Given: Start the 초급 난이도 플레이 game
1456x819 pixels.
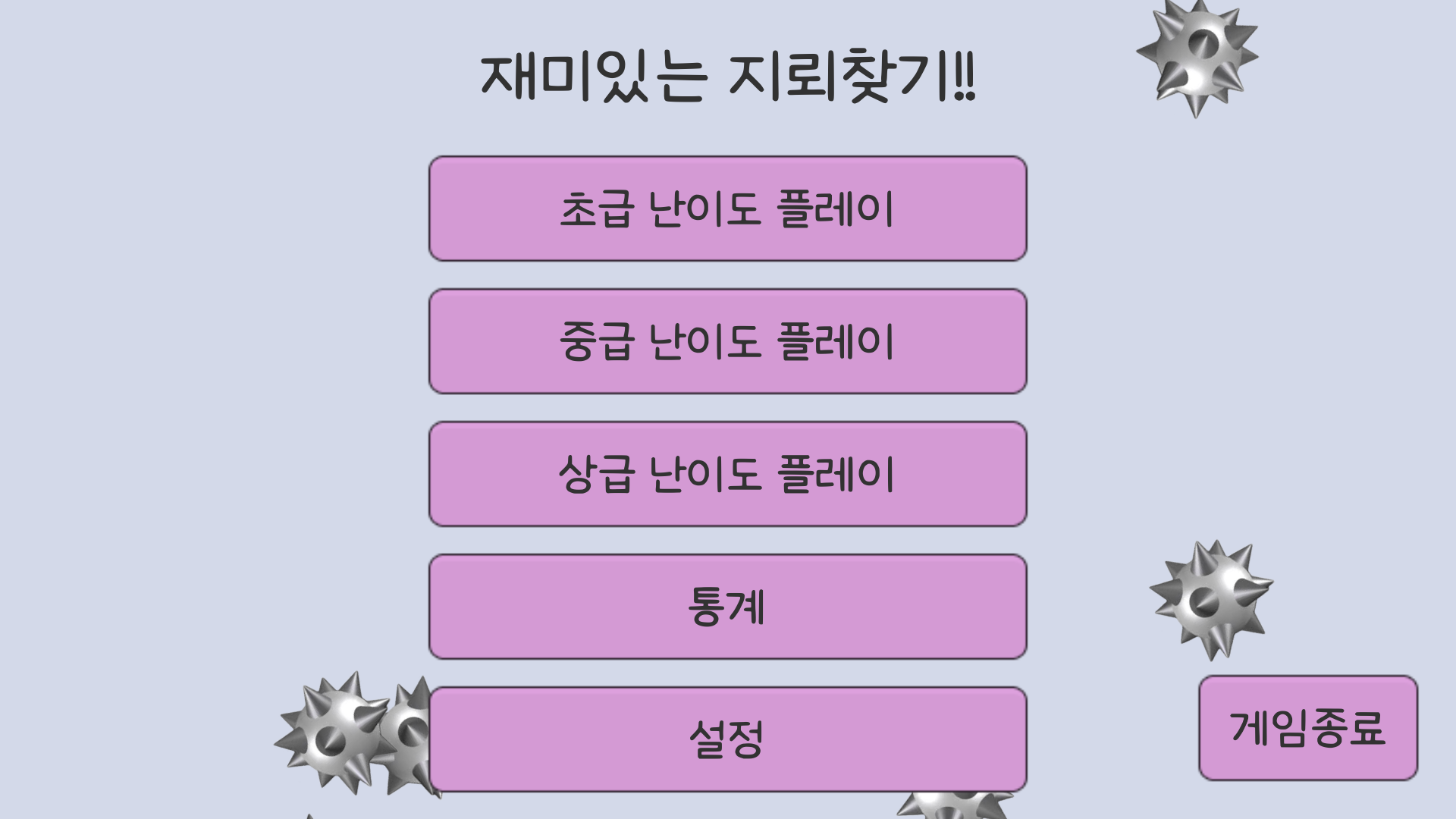Looking at the screenshot, I should tap(727, 209).
